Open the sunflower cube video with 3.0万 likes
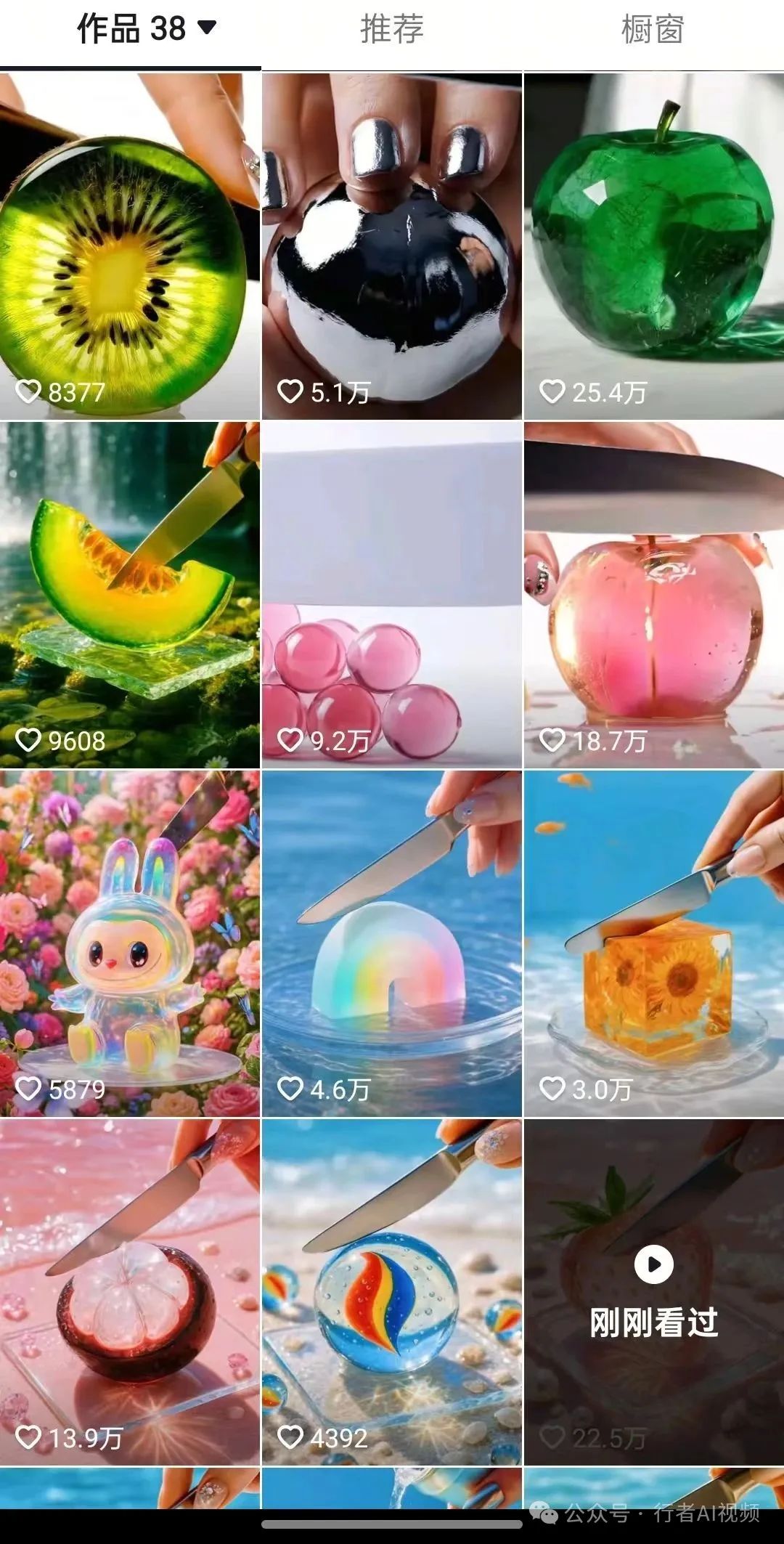Viewport: 784px width, 1544px height. (653, 943)
